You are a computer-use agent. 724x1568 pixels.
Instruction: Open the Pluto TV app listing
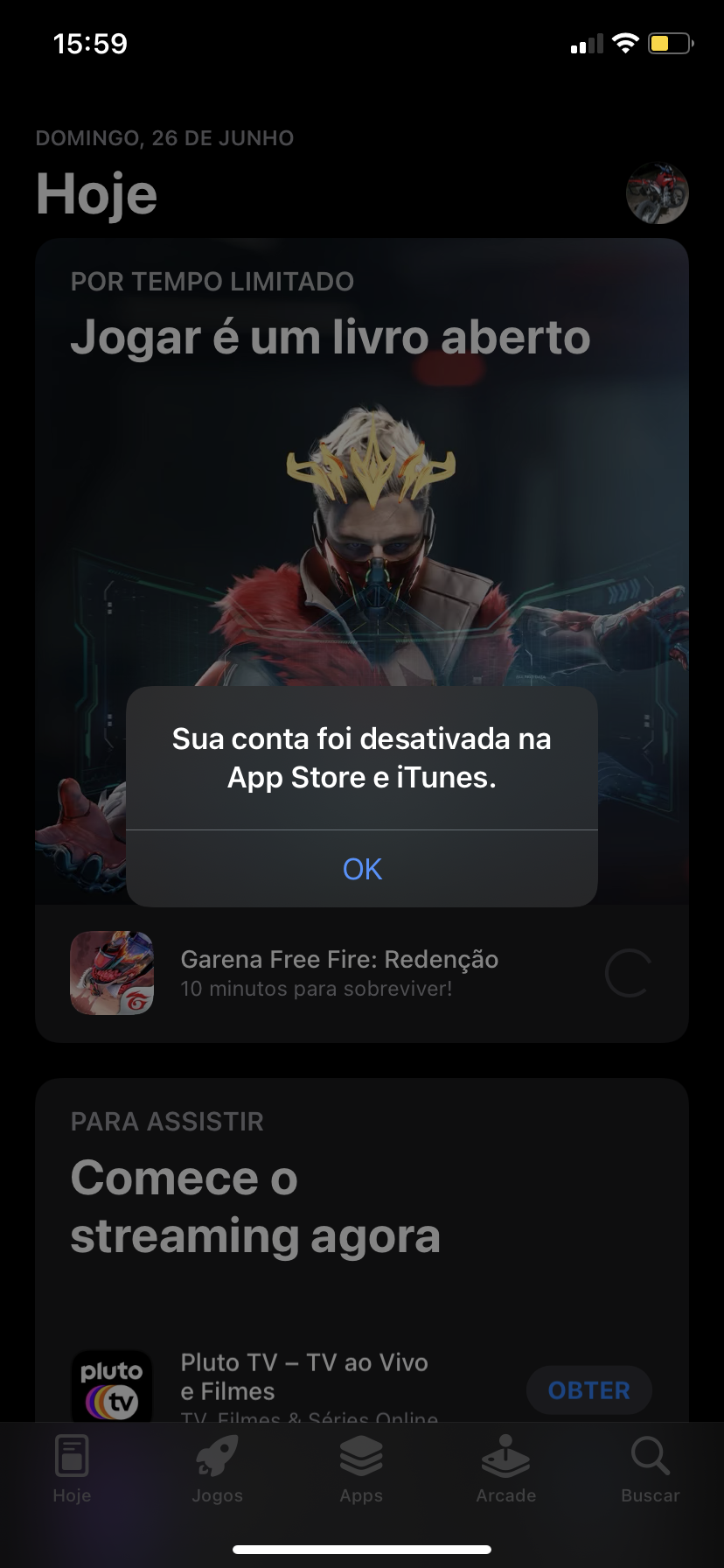(306, 1377)
